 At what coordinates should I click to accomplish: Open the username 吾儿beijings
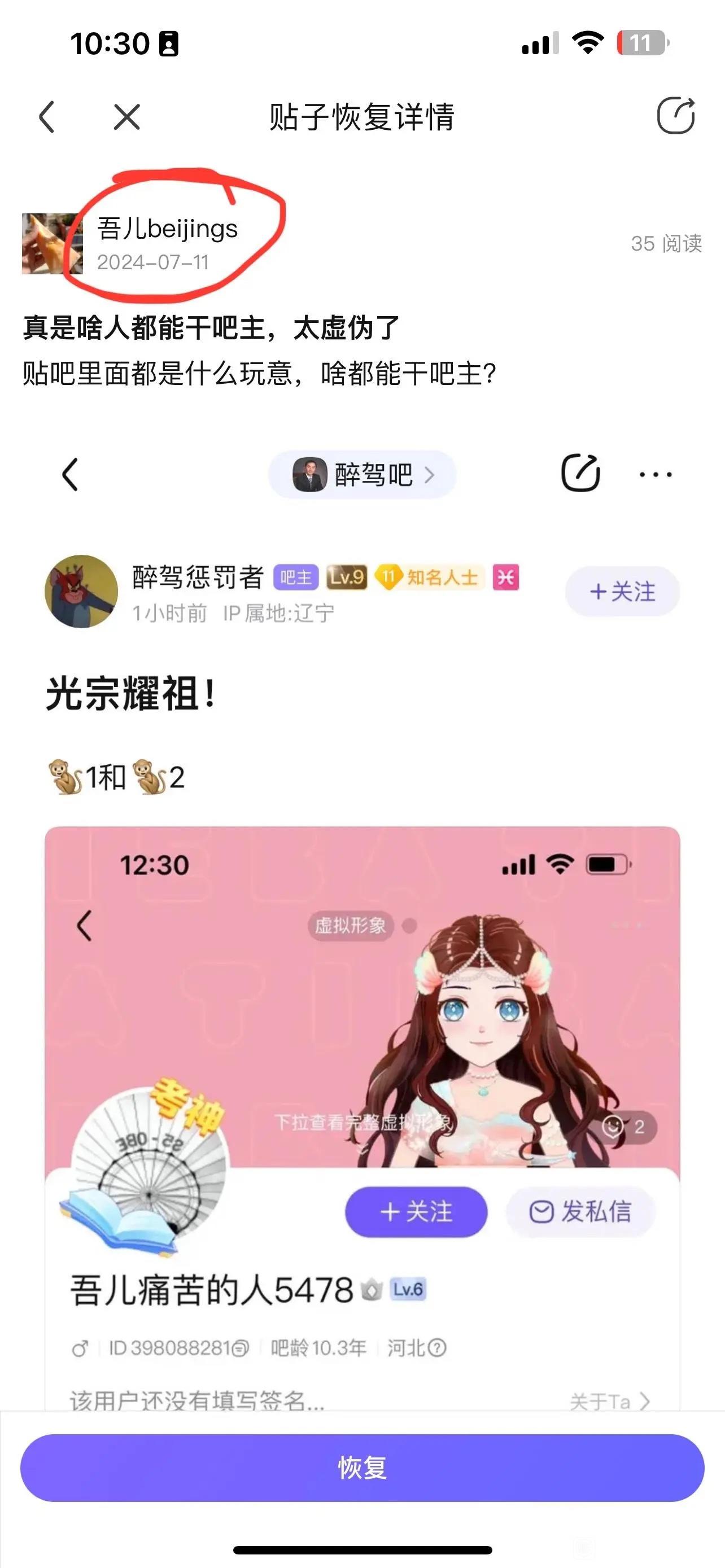click(x=167, y=229)
